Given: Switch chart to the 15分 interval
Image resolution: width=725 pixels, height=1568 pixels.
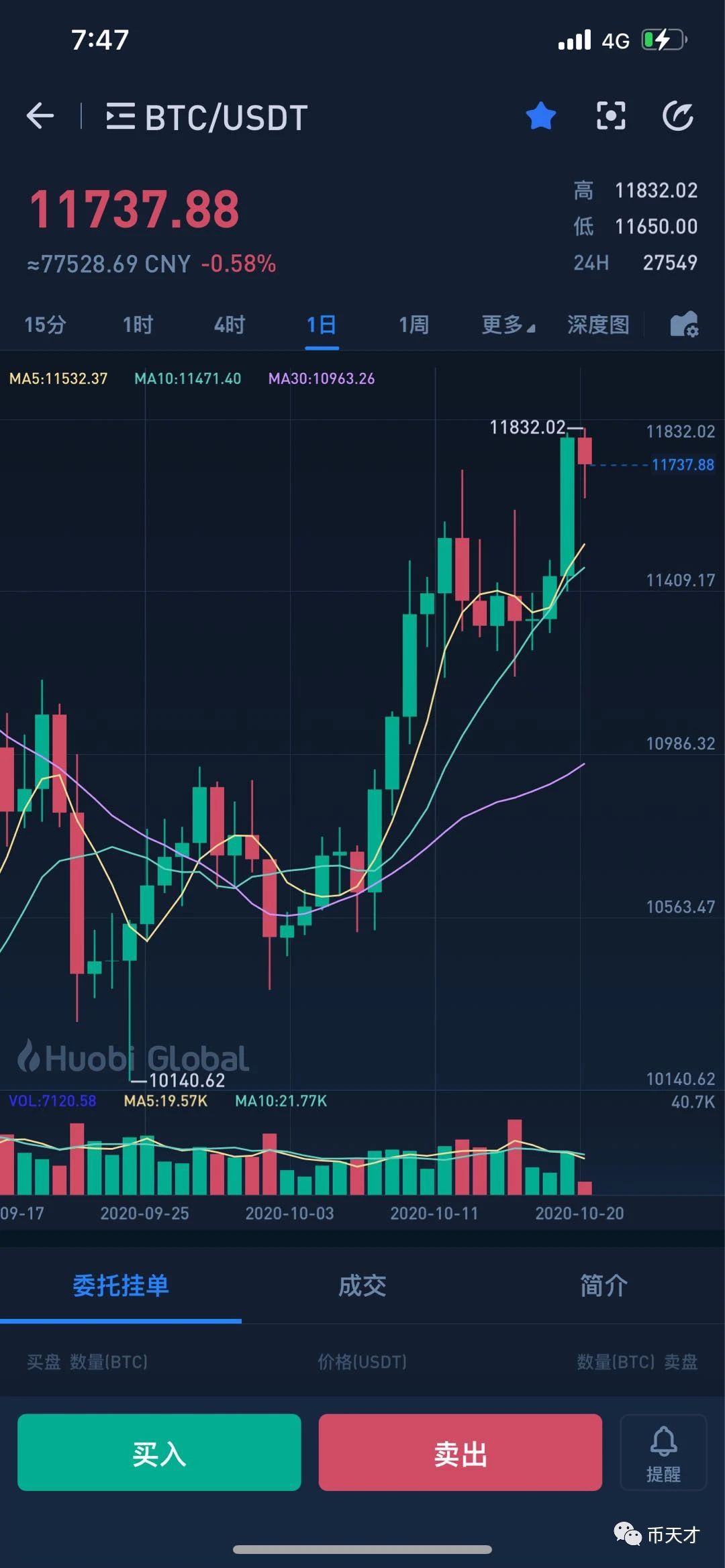Looking at the screenshot, I should 46,325.
